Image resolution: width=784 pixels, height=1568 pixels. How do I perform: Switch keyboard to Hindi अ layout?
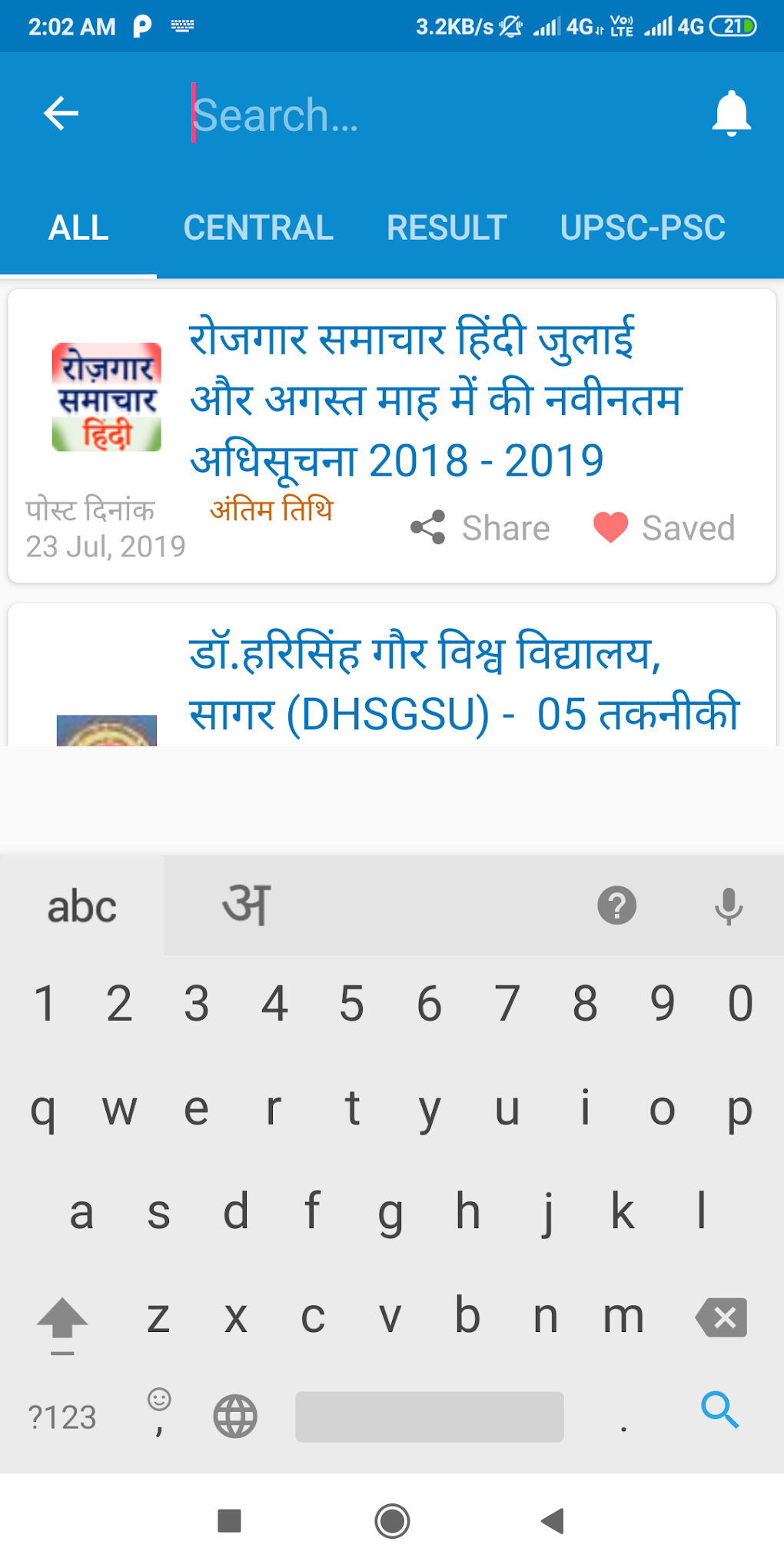pos(246,905)
